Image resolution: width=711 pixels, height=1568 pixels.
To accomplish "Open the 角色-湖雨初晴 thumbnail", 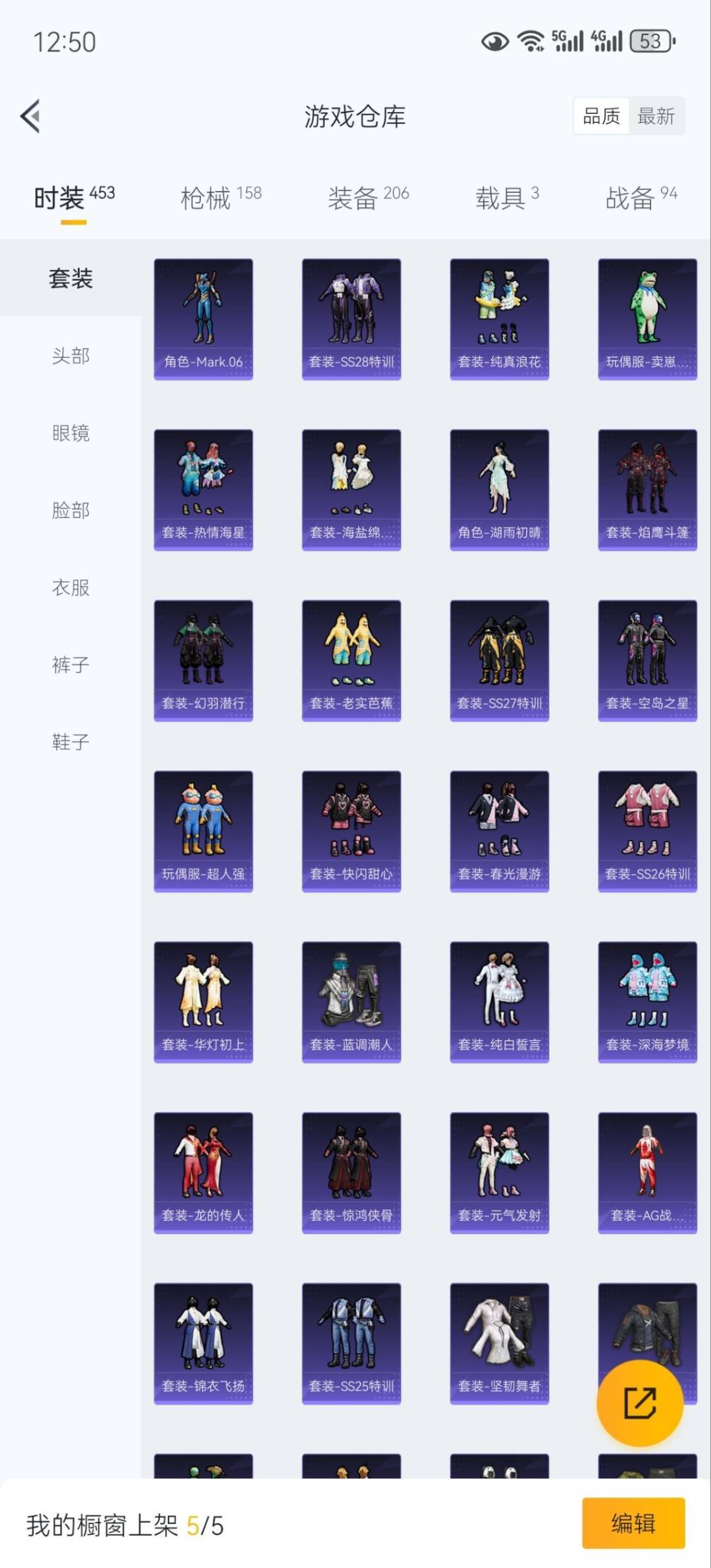I will pos(498,488).
